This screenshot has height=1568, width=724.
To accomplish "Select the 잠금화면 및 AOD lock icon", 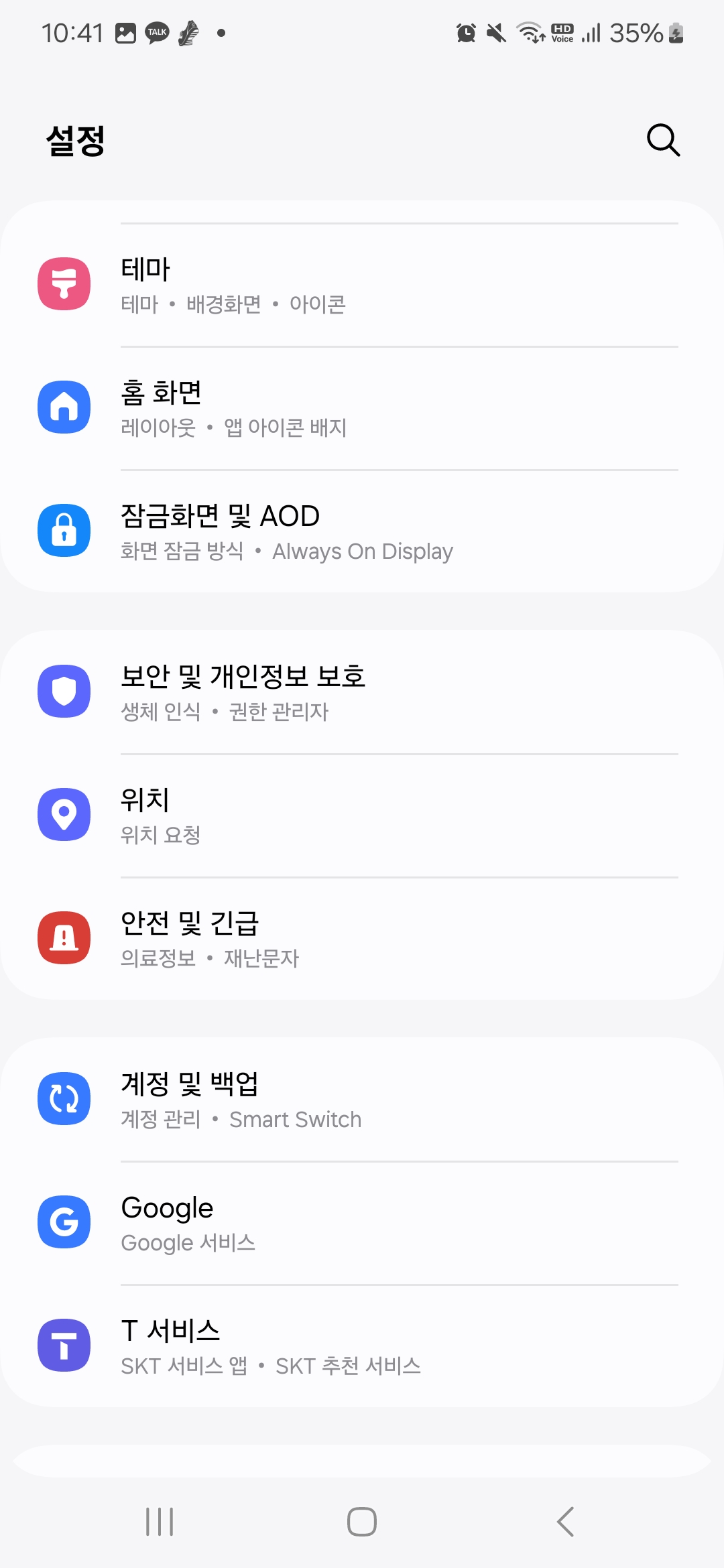I will (64, 529).
